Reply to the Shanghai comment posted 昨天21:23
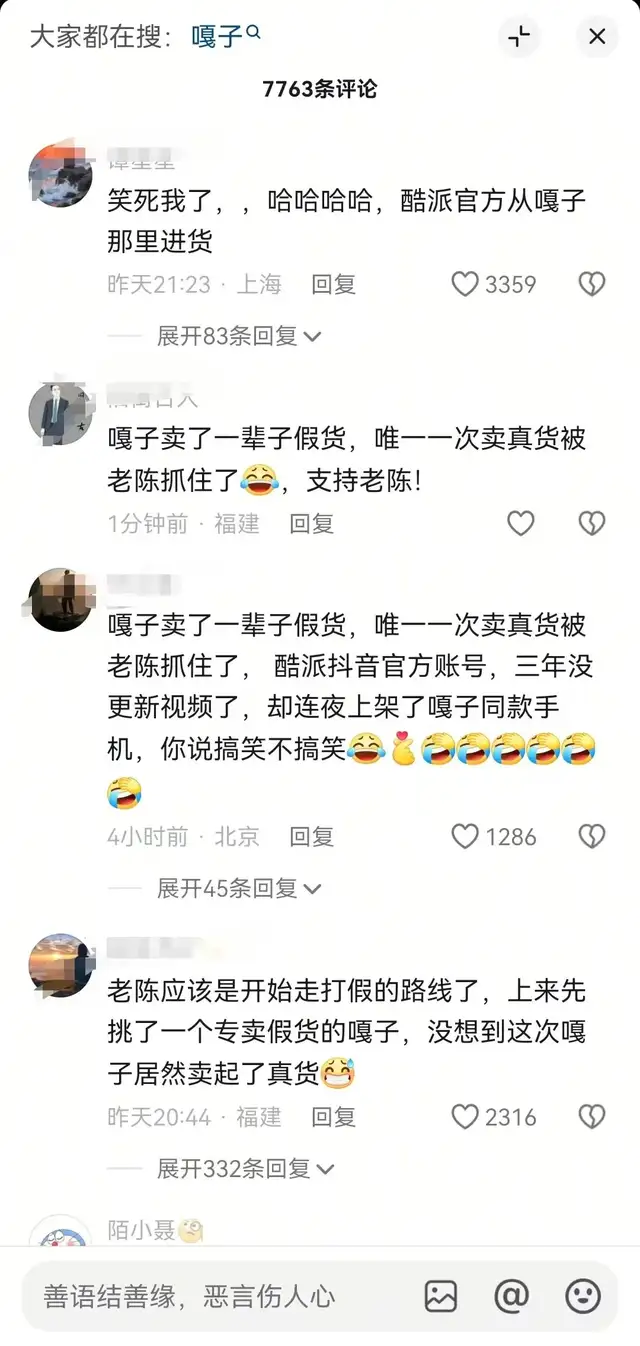The image size is (640, 1346). pyautogui.click(x=333, y=285)
